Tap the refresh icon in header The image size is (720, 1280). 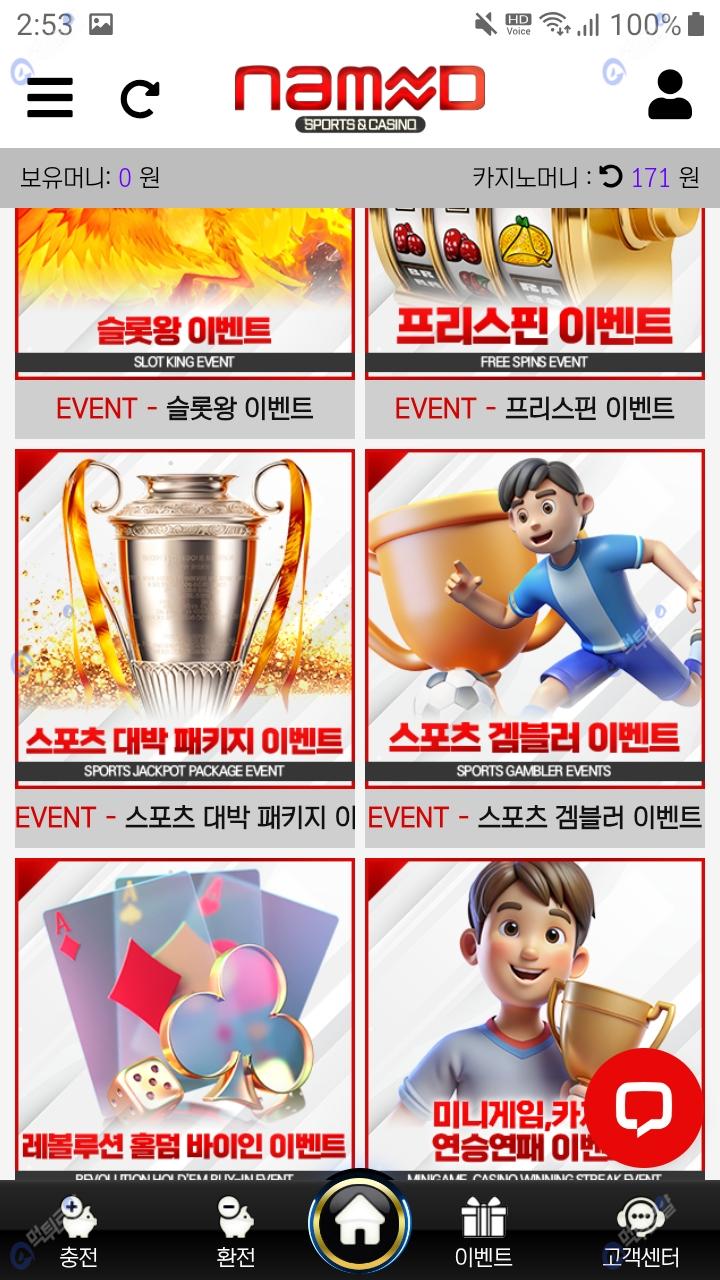point(139,98)
